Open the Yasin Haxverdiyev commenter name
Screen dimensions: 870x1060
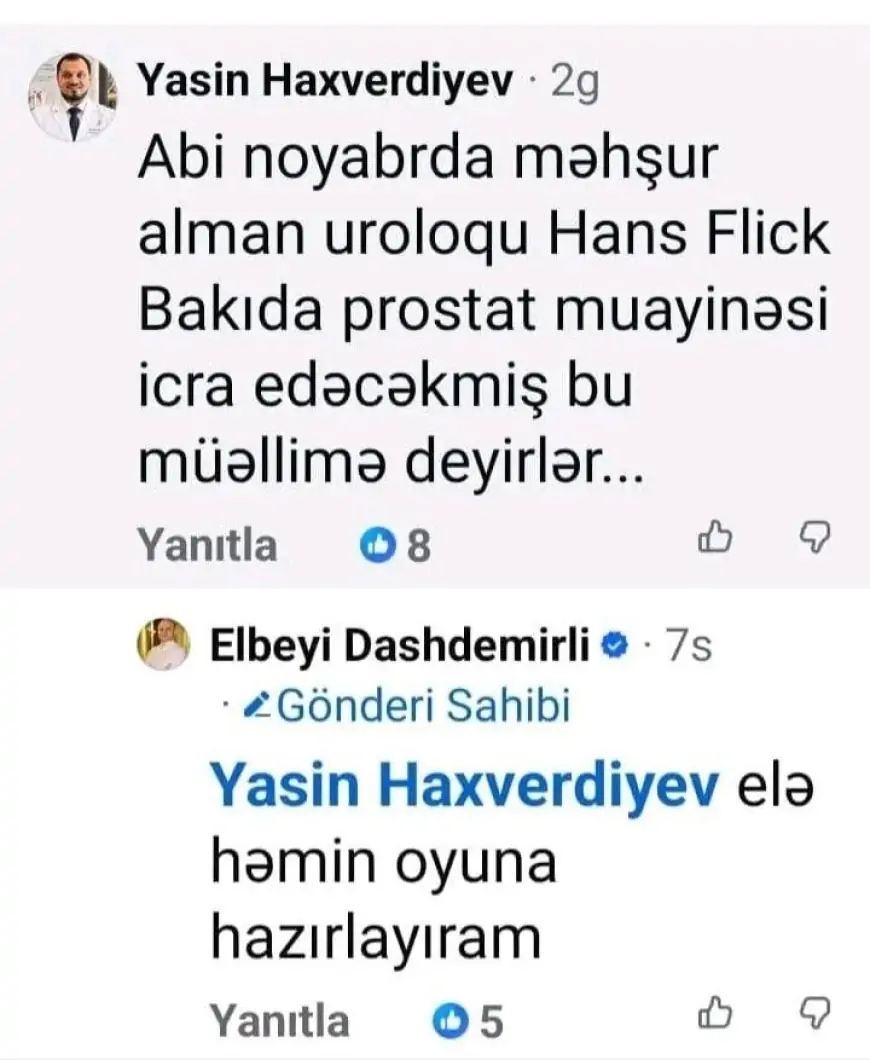point(325,80)
